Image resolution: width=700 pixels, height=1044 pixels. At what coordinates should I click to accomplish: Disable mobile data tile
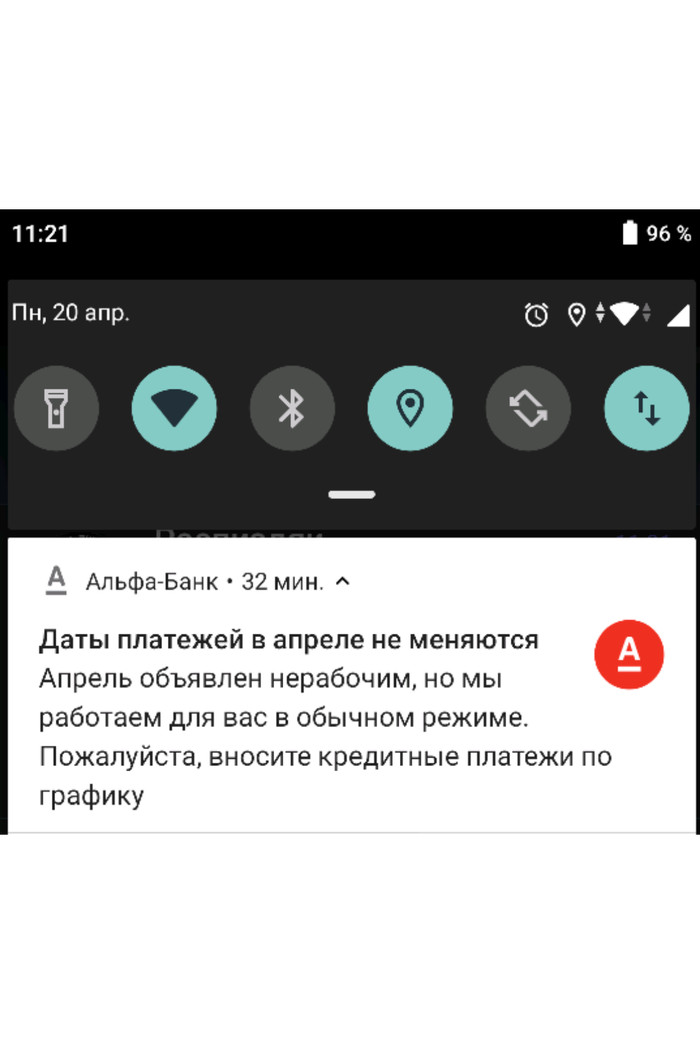646,409
